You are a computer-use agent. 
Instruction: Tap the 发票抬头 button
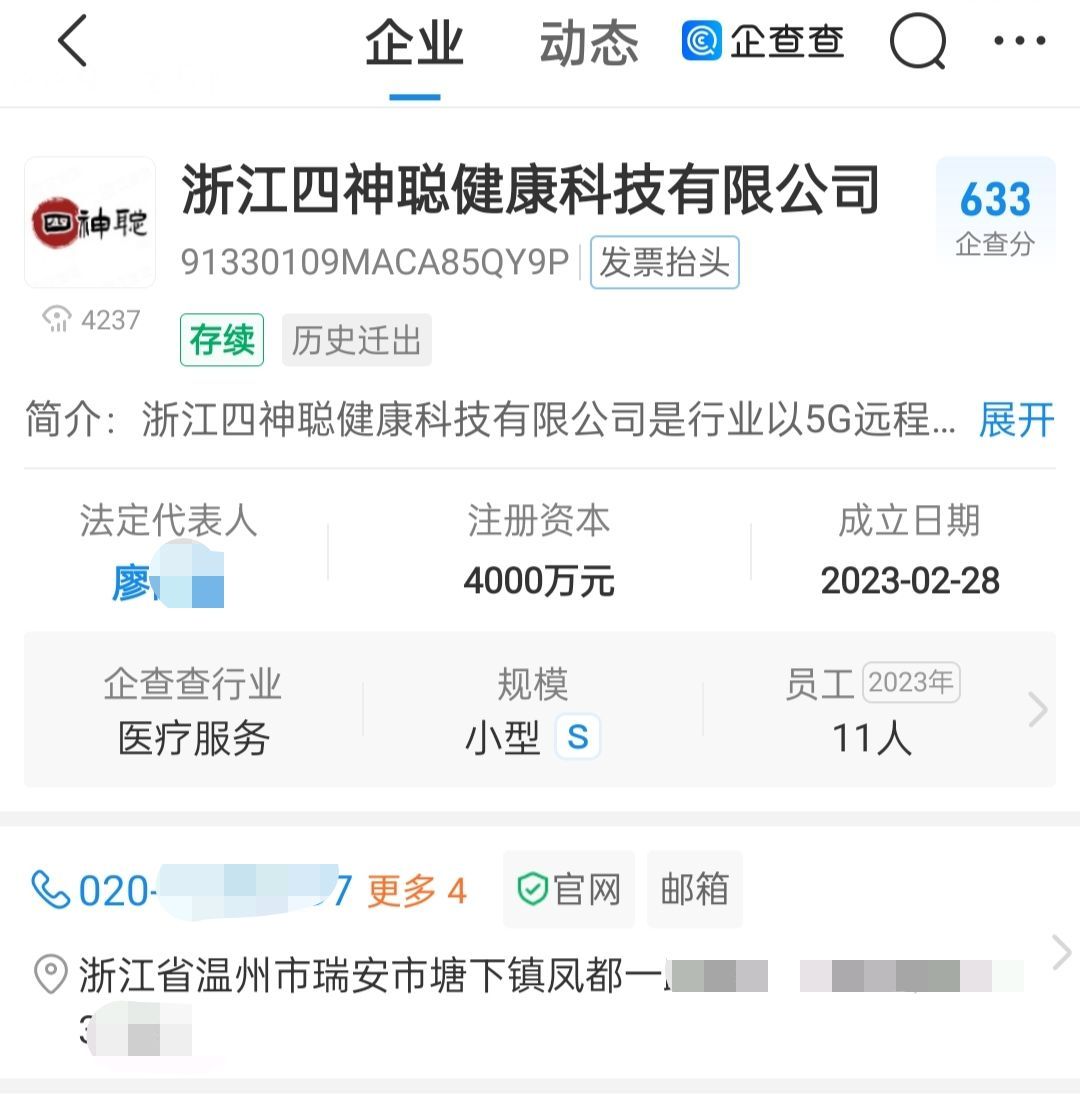[x=664, y=263]
